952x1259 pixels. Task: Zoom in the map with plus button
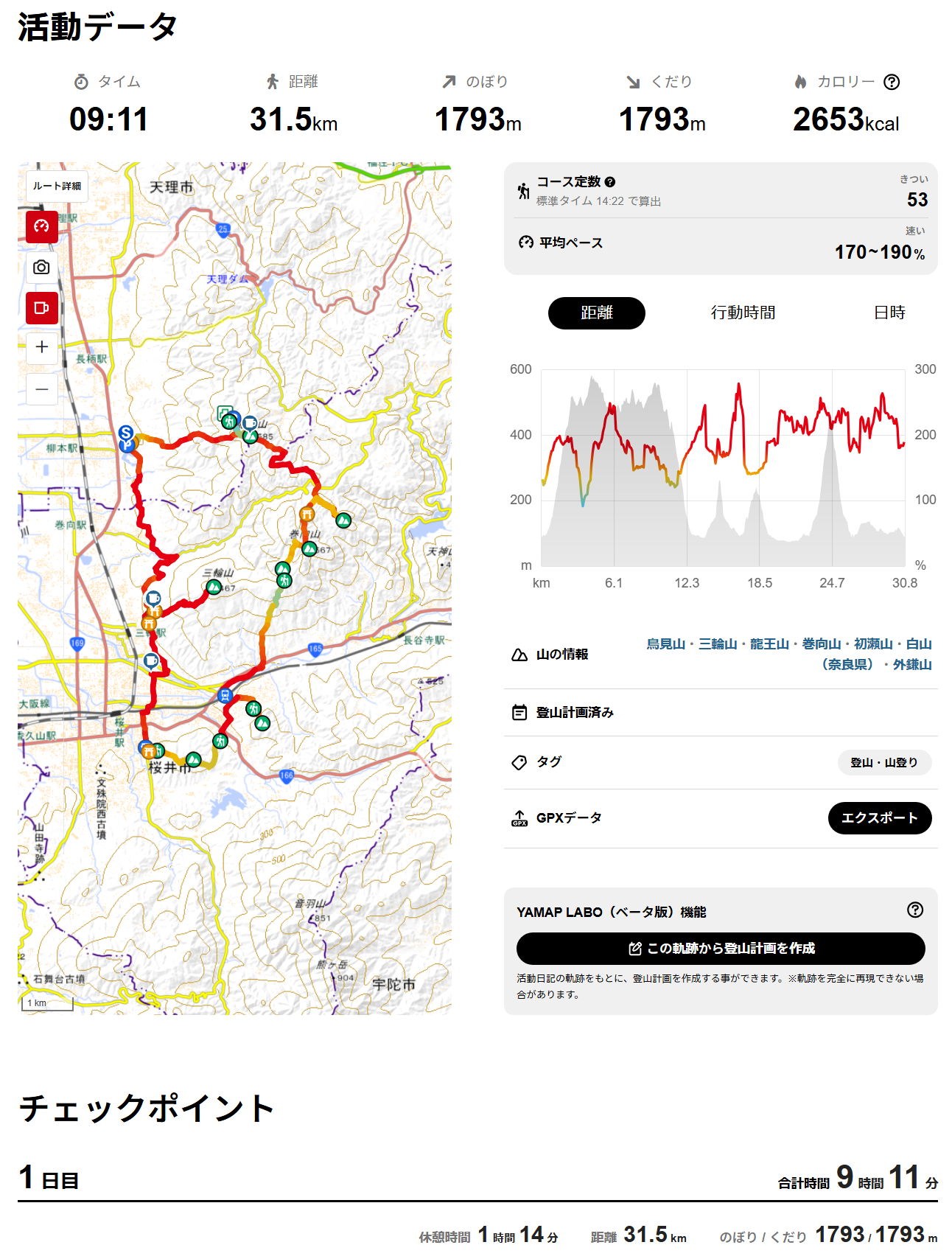click(x=42, y=347)
